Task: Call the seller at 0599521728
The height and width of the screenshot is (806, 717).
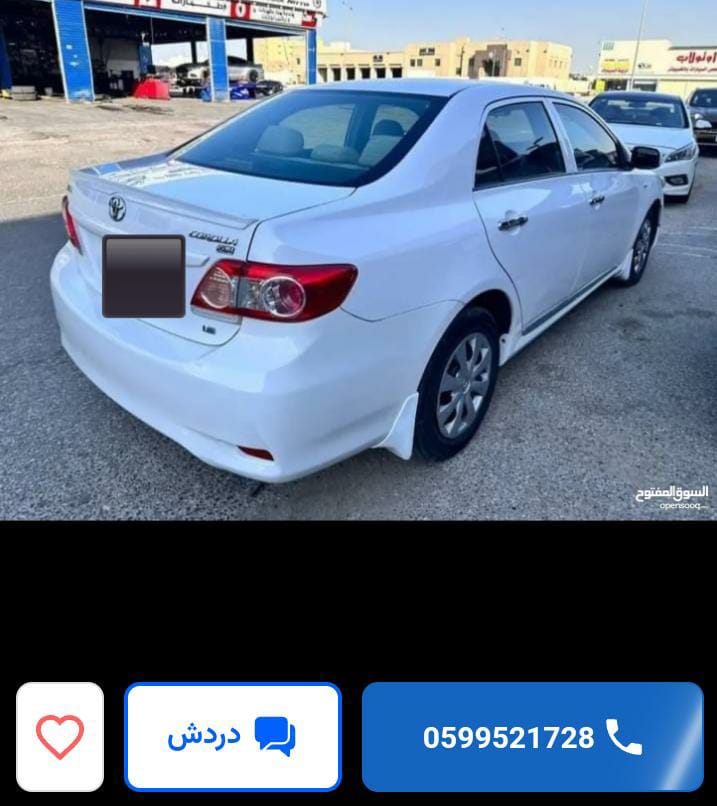Action: 532,737
